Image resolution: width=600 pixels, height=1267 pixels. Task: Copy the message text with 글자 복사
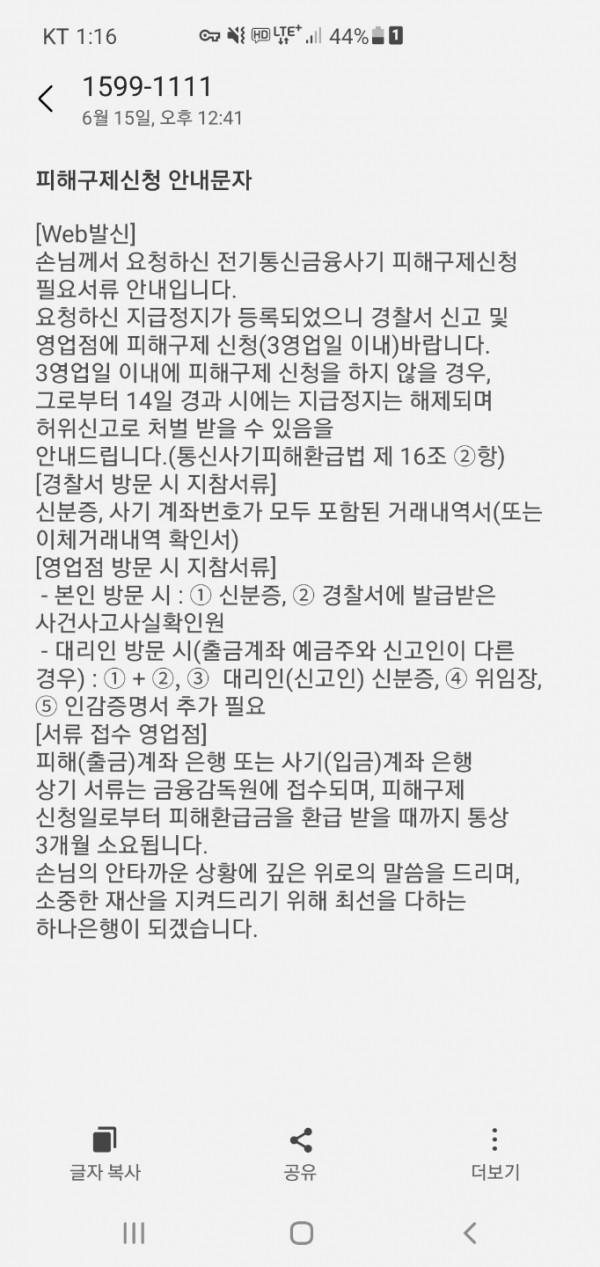coord(104,1154)
